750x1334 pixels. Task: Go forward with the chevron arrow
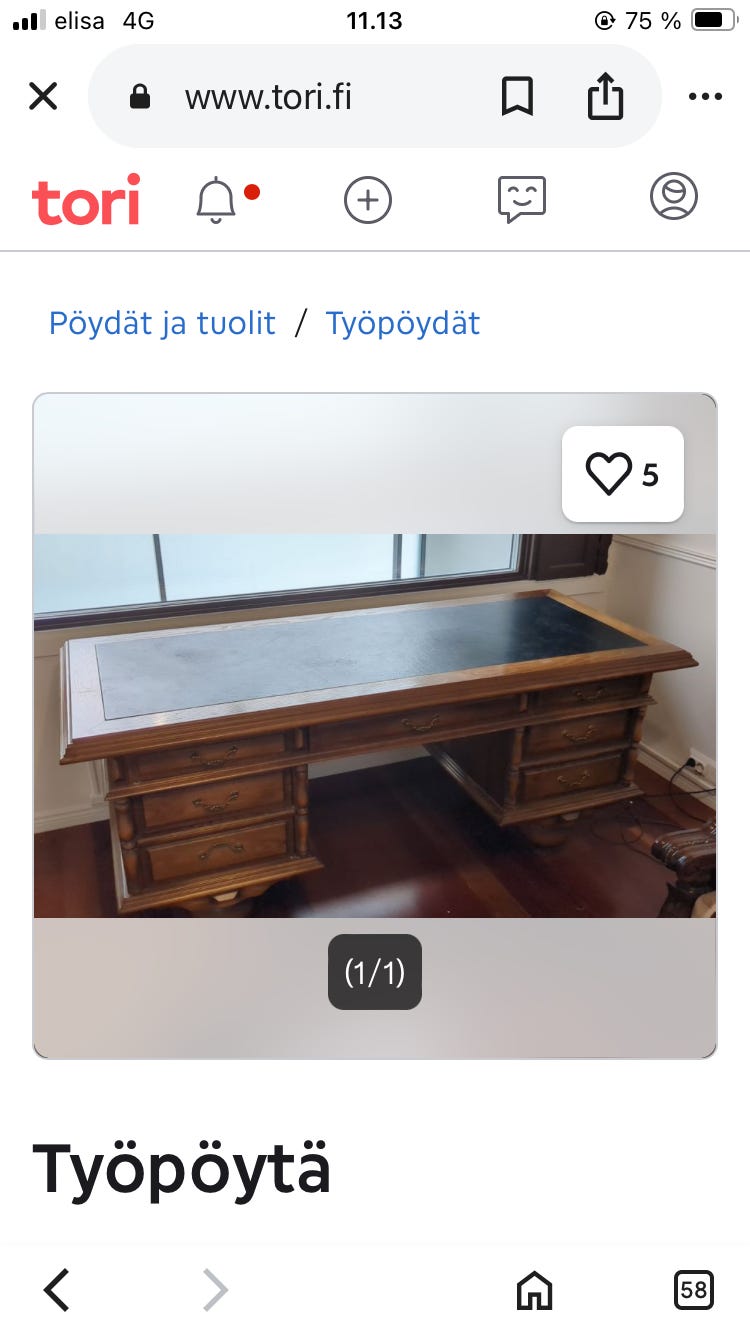(214, 1290)
